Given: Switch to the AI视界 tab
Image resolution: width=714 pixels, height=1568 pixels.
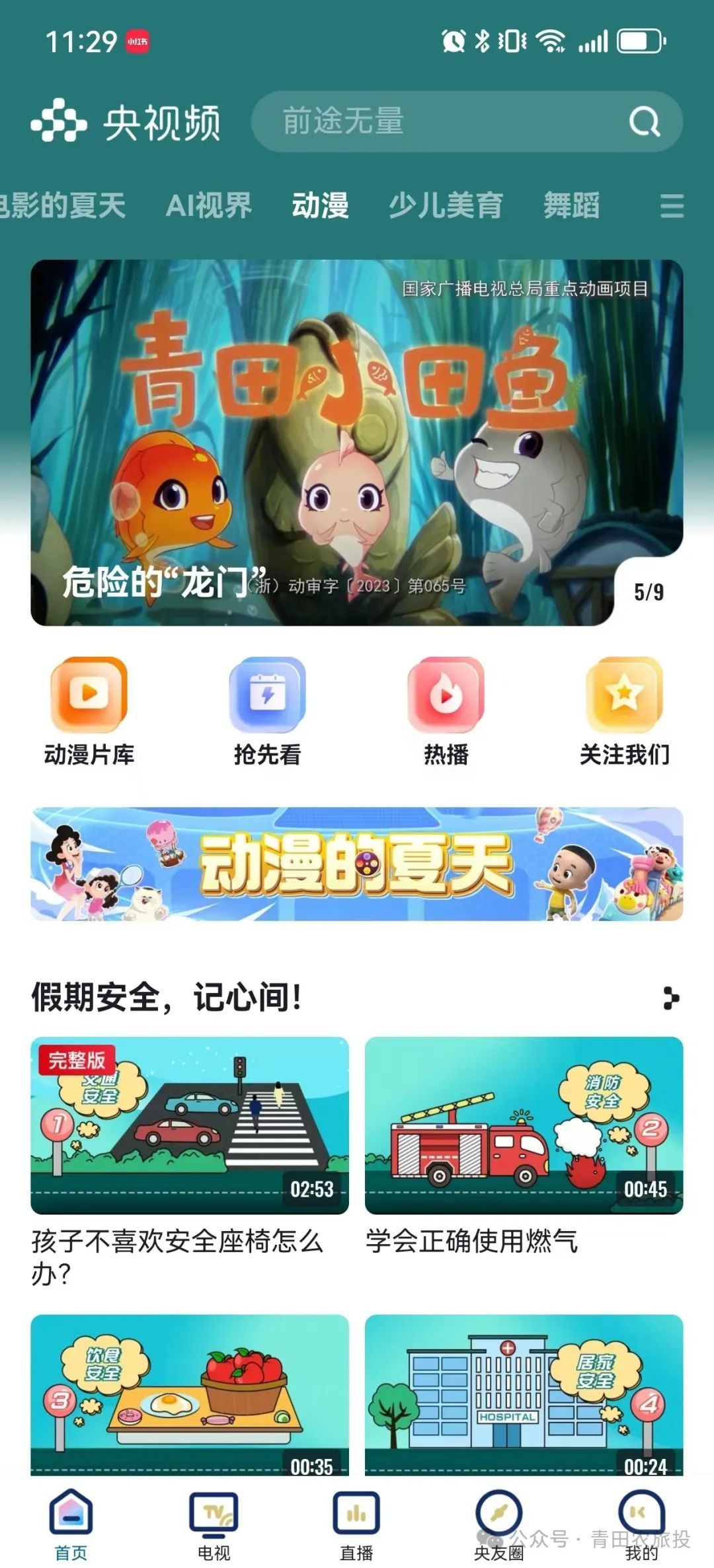Looking at the screenshot, I should tap(209, 205).
